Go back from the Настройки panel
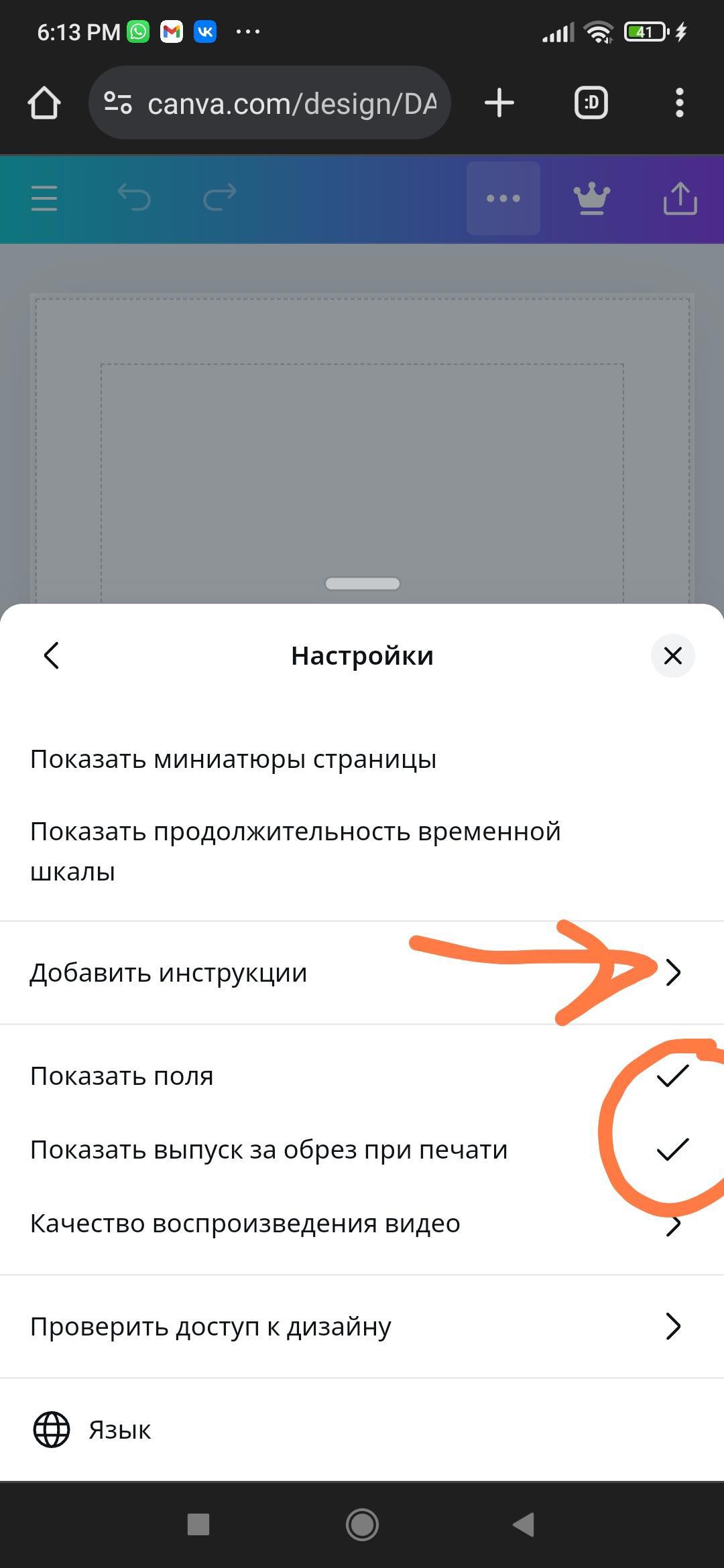The width and height of the screenshot is (724, 1568). 52,655
